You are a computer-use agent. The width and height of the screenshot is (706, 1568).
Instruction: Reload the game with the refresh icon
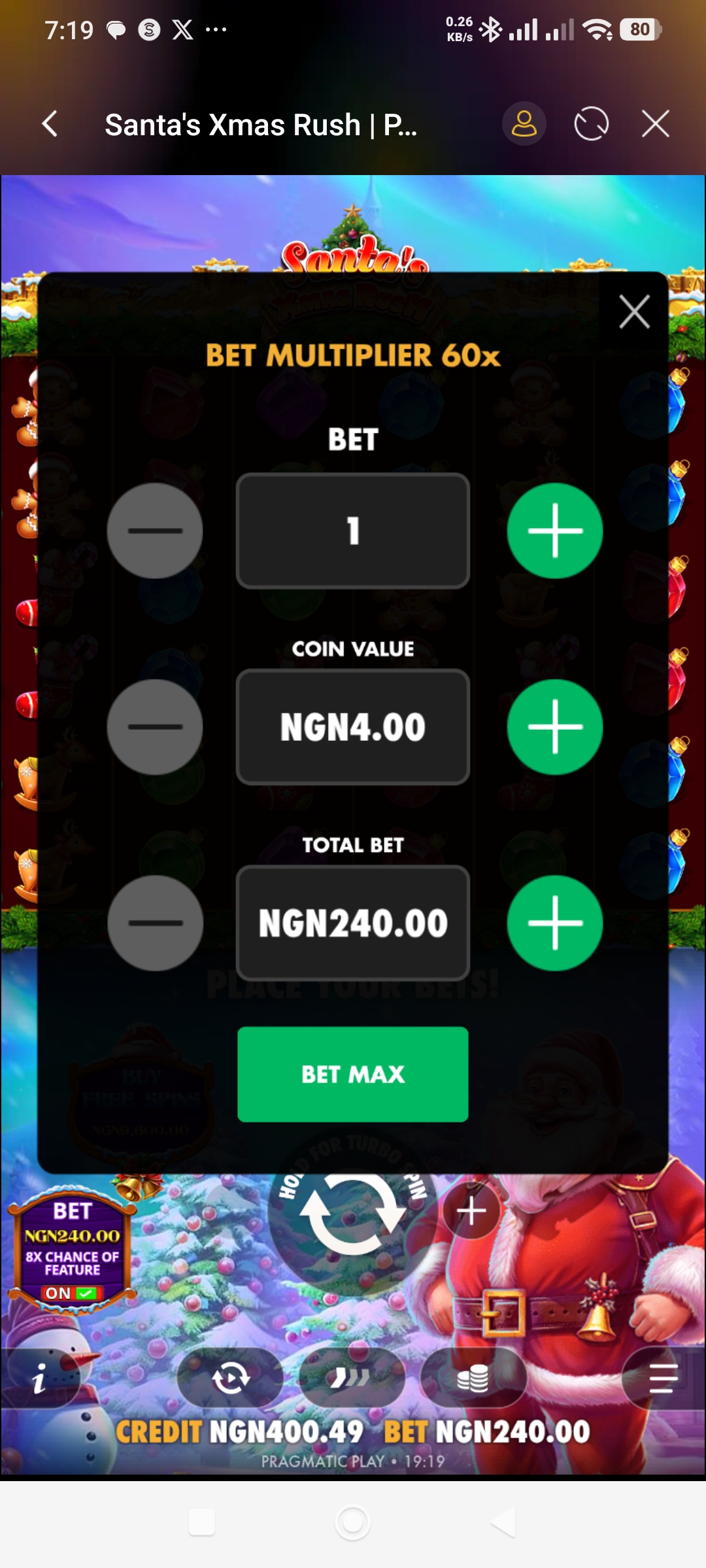pyautogui.click(x=591, y=124)
